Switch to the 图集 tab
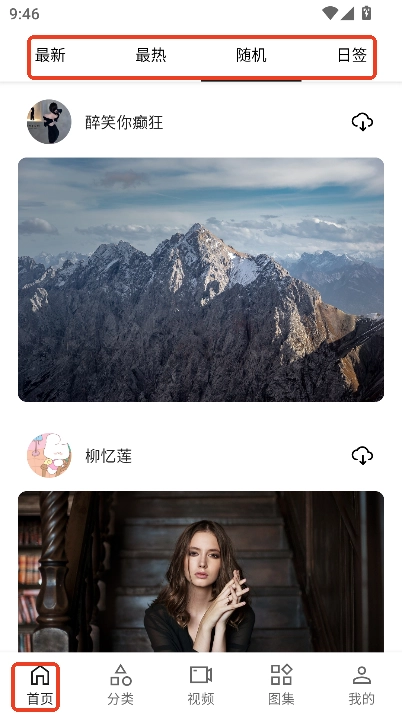The height and width of the screenshot is (715, 402). [281, 685]
